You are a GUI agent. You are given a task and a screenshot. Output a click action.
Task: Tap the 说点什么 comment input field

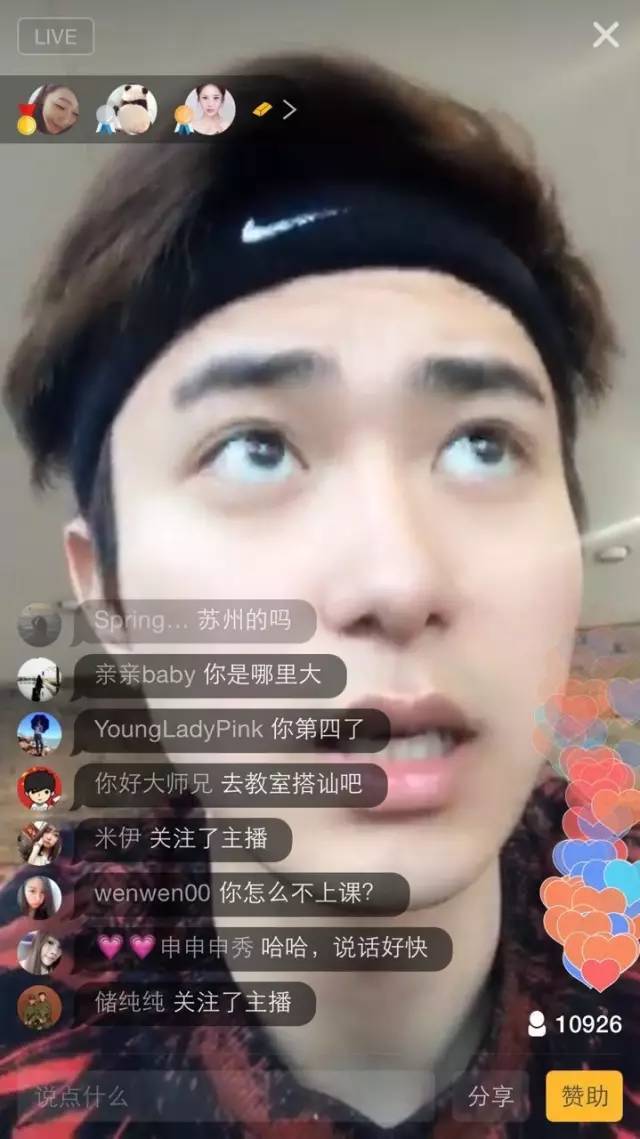coord(230,1096)
